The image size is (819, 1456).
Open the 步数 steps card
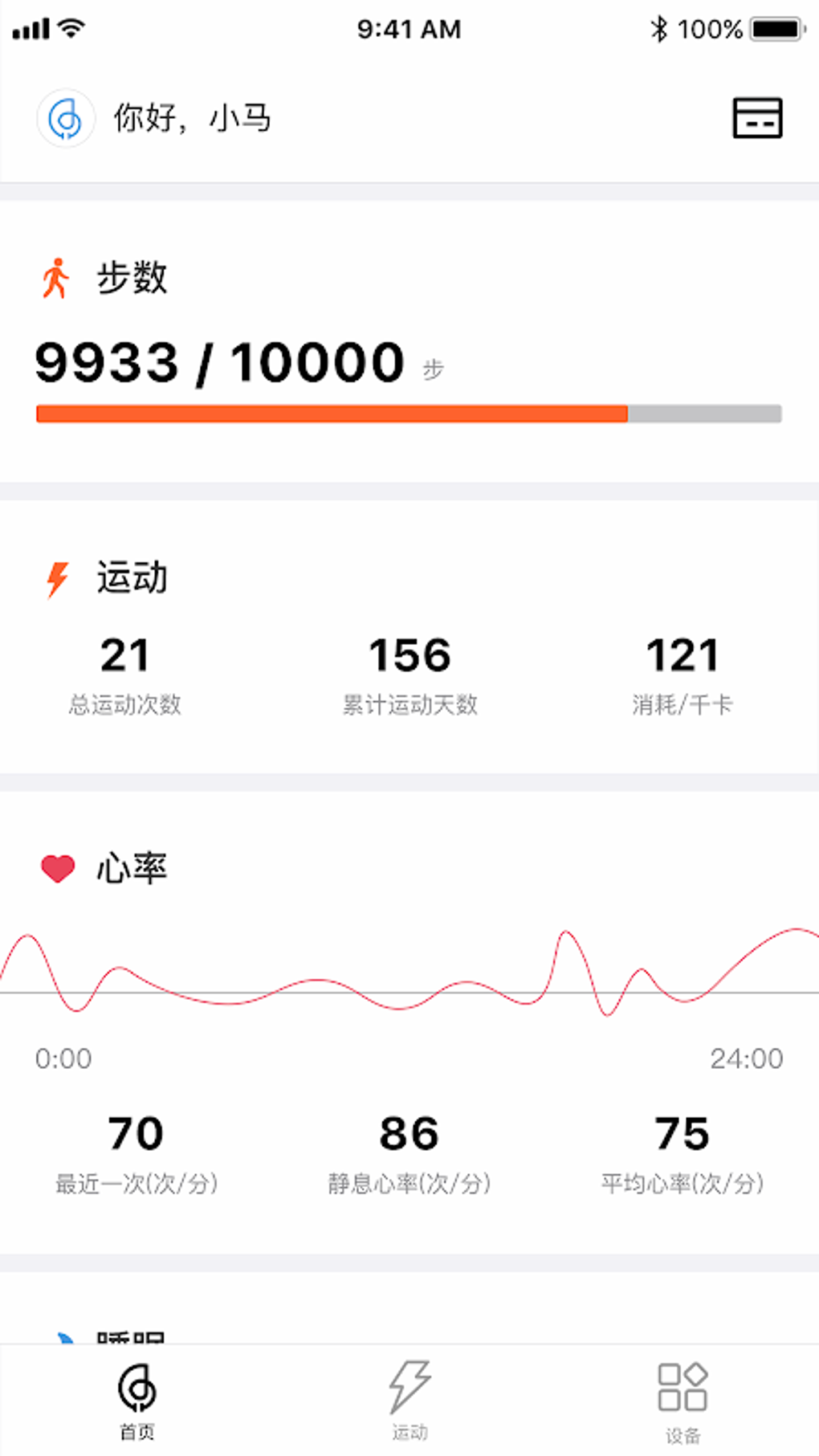tap(409, 341)
